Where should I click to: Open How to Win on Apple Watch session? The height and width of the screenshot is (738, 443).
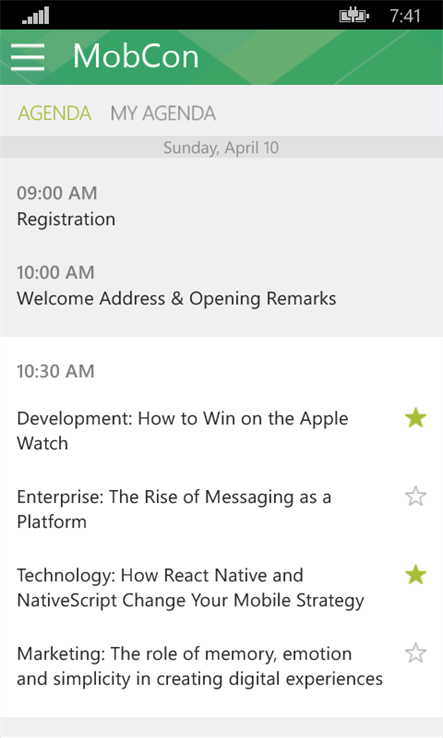(x=183, y=431)
